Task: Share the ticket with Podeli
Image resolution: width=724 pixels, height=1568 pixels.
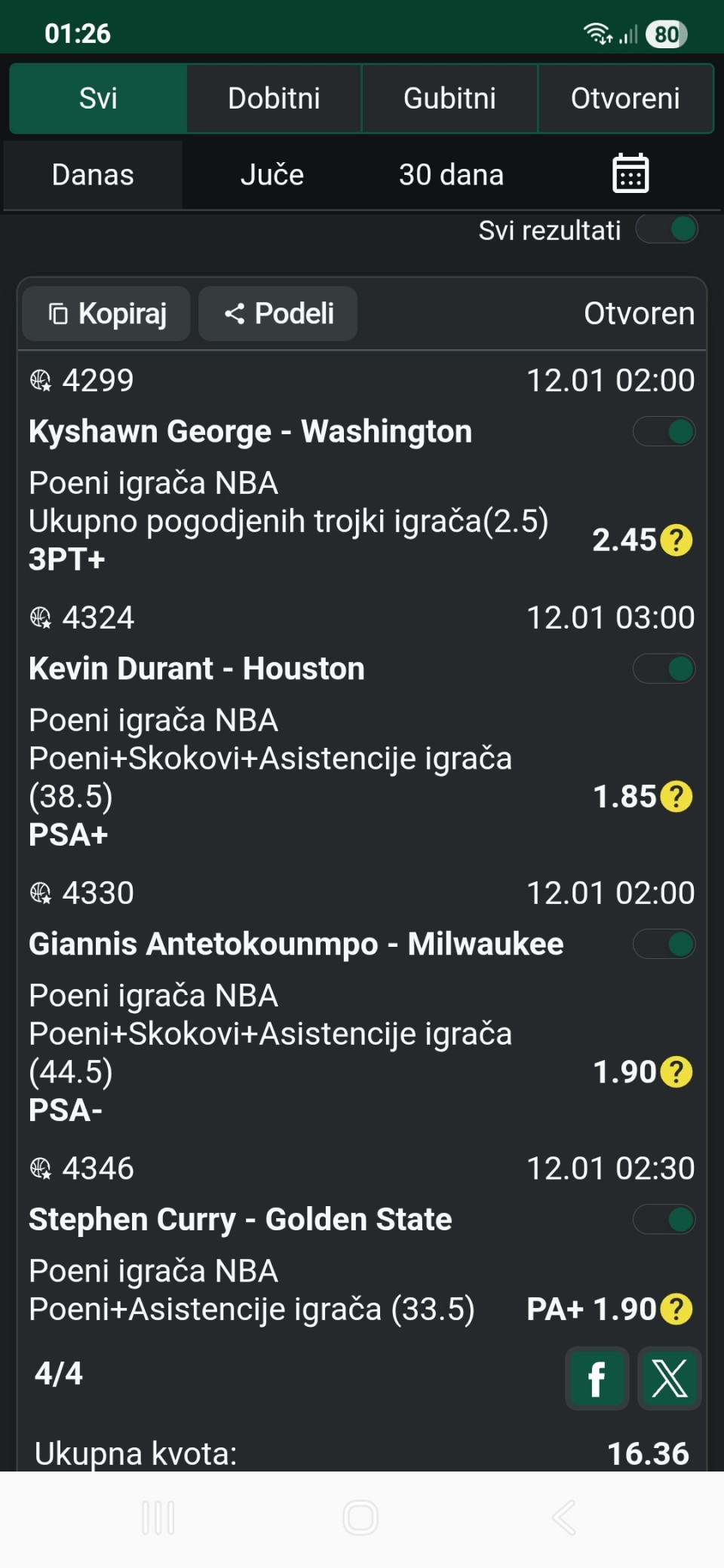Action: click(x=278, y=314)
